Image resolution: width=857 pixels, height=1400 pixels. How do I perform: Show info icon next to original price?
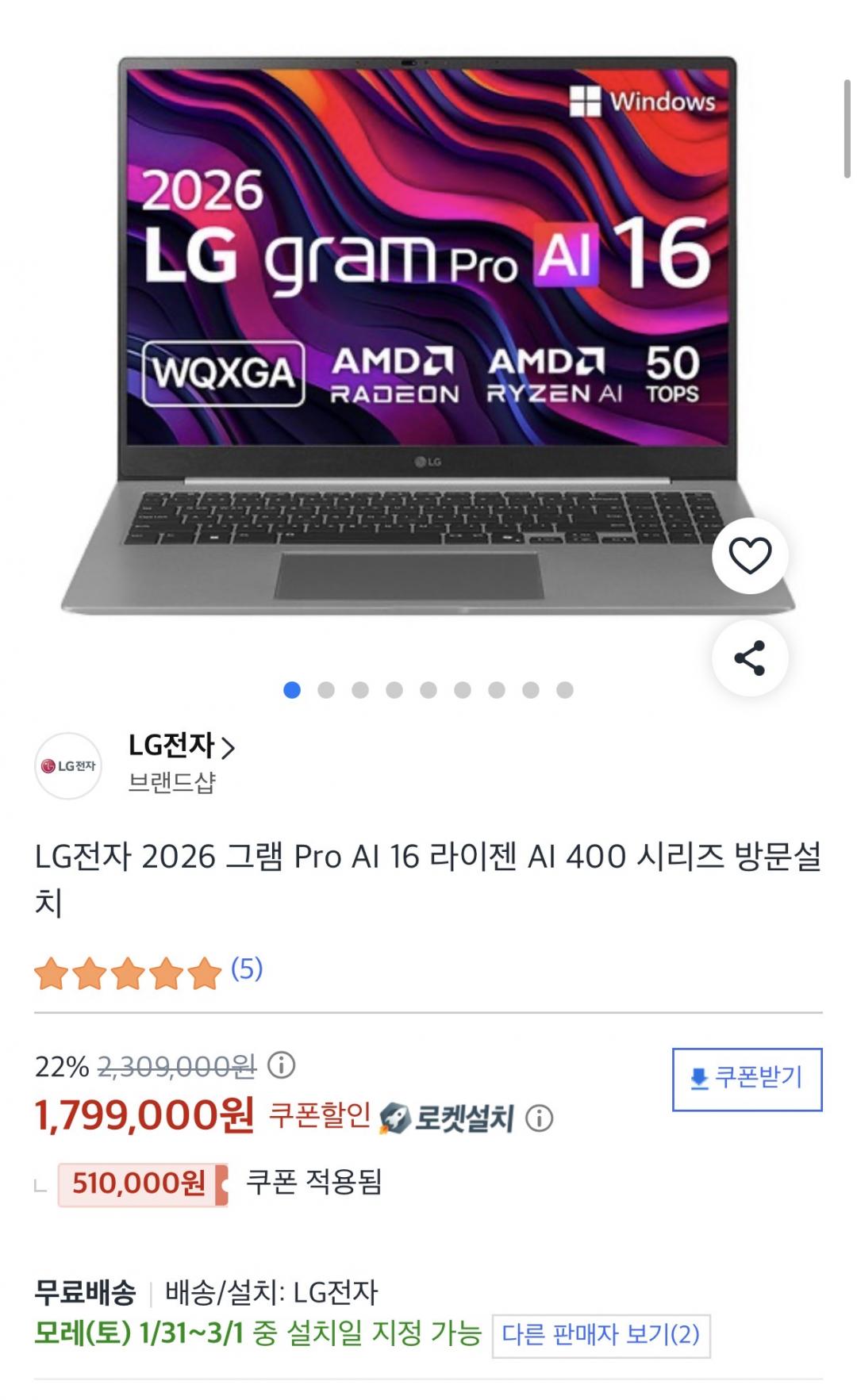click(281, 1065)
